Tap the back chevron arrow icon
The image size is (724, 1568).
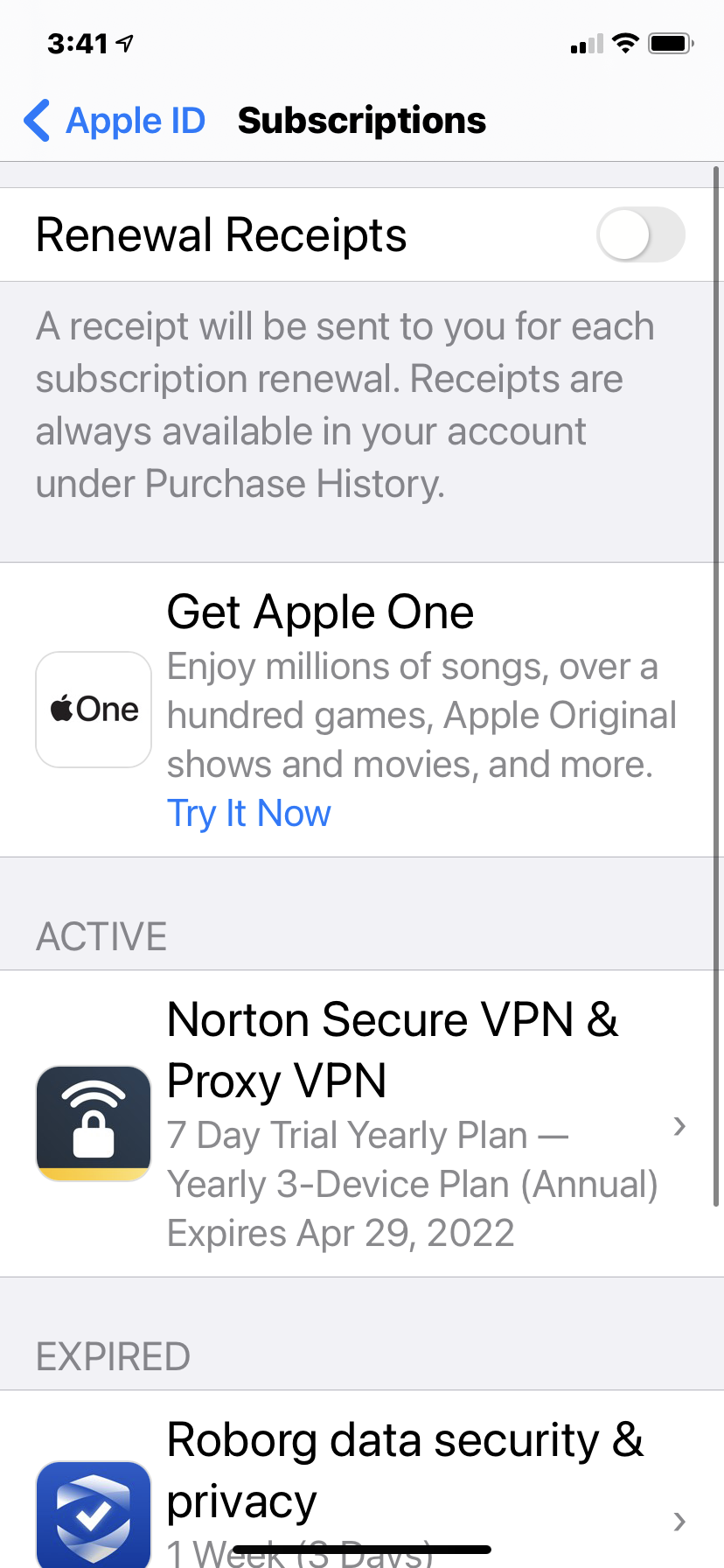click(x=36, y=121)
